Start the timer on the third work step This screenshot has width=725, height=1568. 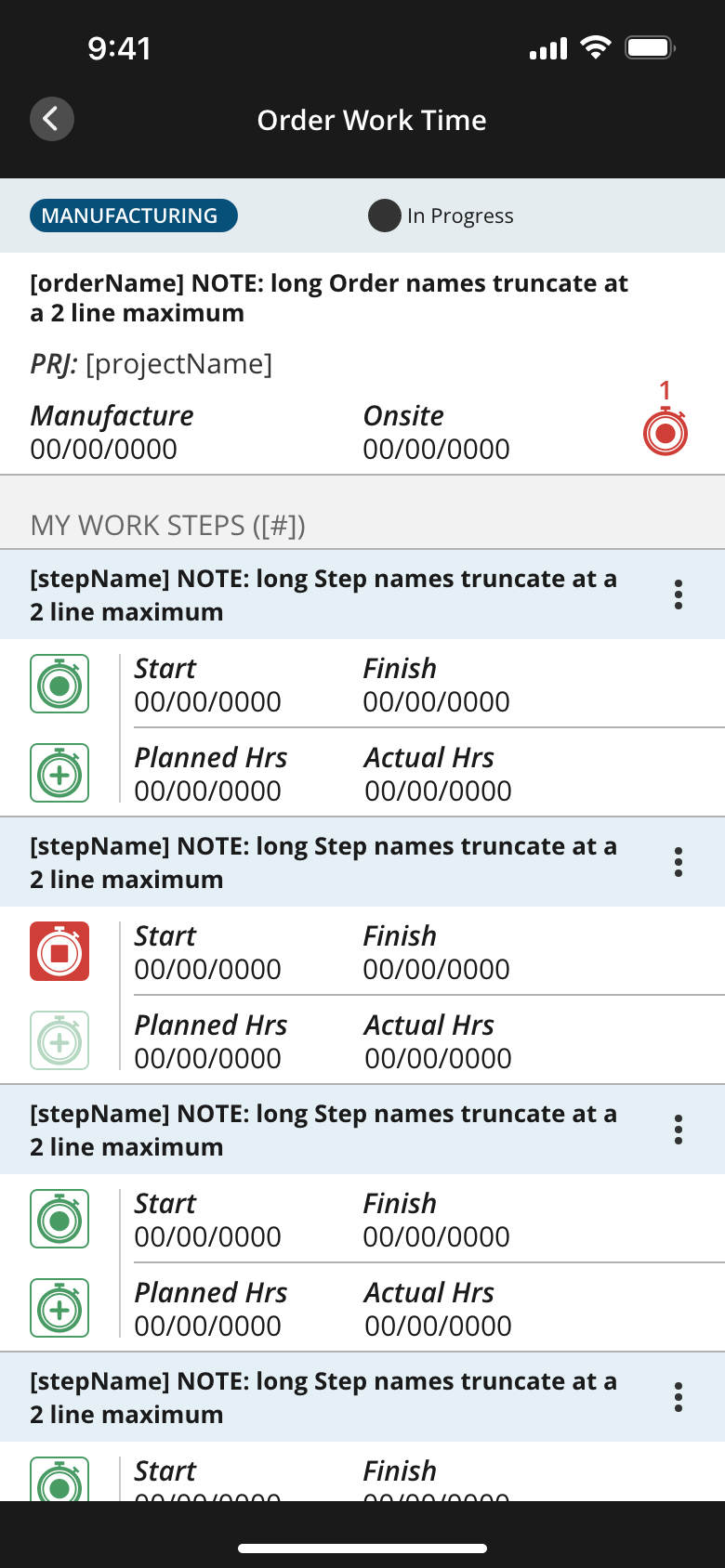(x=59, y=1219)
